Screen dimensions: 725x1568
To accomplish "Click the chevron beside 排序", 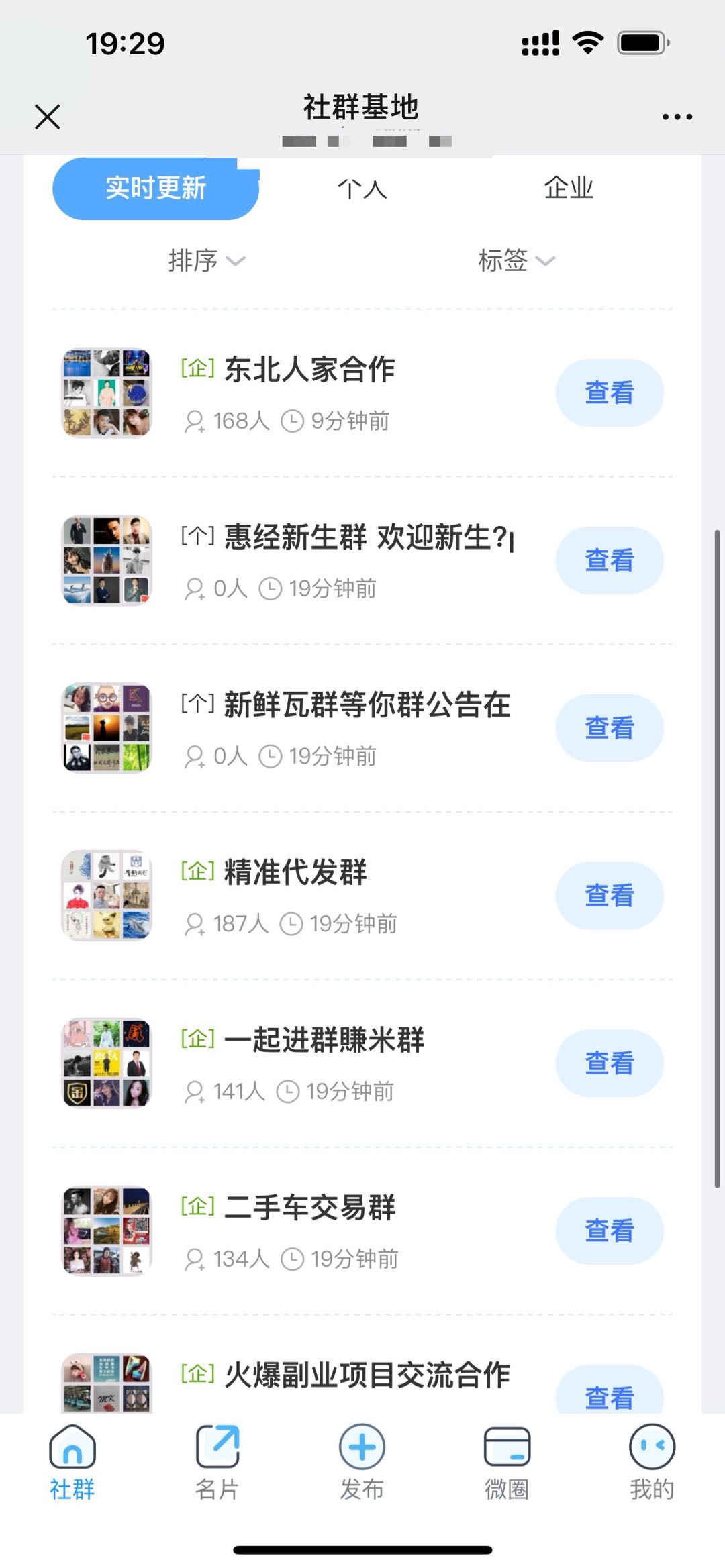I will (236, 263).
